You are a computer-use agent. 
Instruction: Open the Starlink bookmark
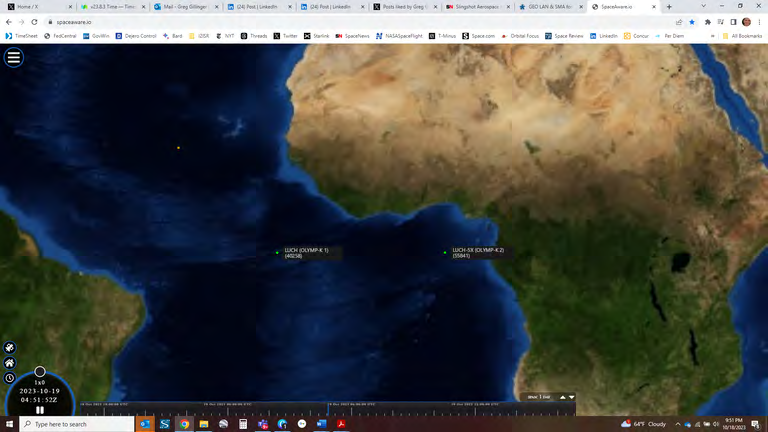(316, 36)
